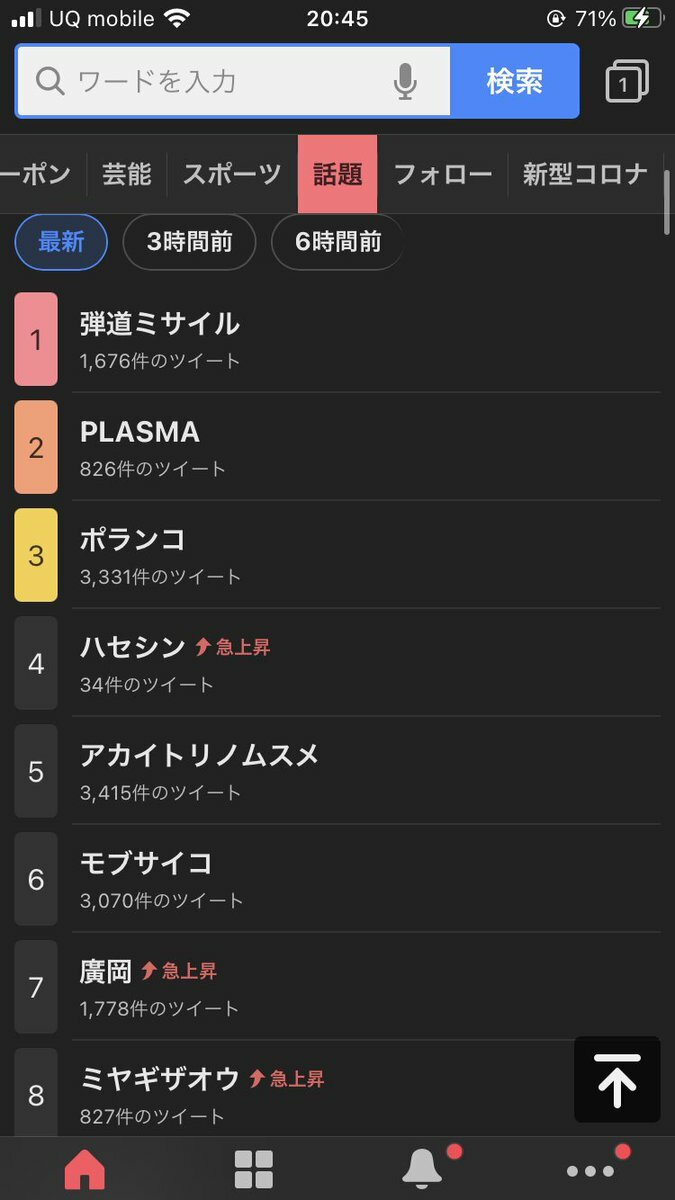Open the tab switcher showing 1 tab
This screenshot has height=1200, width=675.
click(627, 82)
